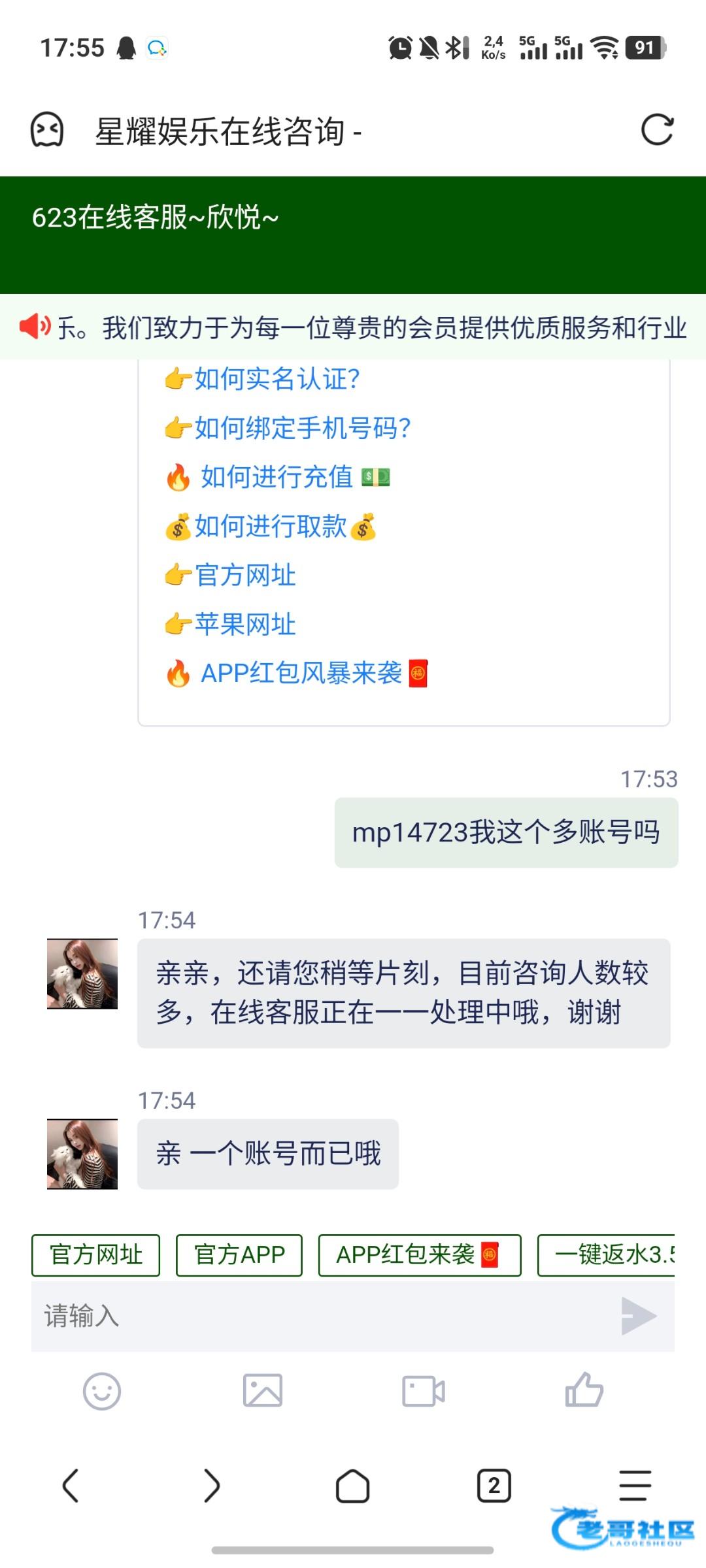Open the 苹果网址 link
Viewport: 706px width, 1568px height.
[245, 625]
